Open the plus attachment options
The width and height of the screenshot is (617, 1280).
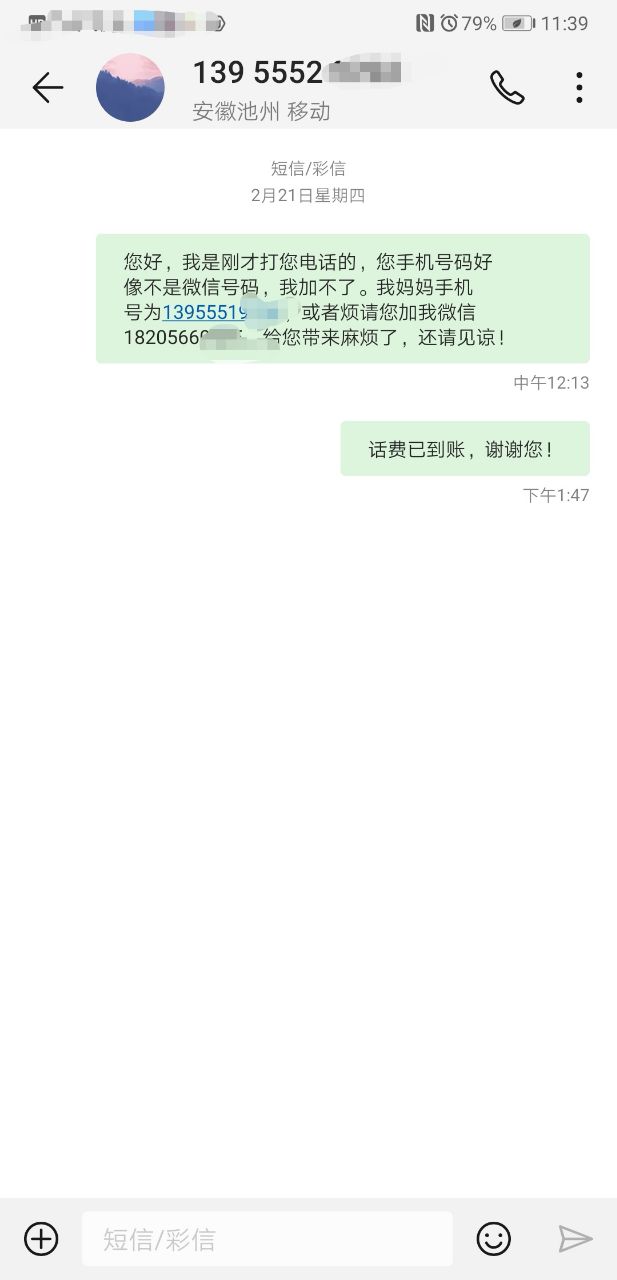click(x=41, y=1239)
